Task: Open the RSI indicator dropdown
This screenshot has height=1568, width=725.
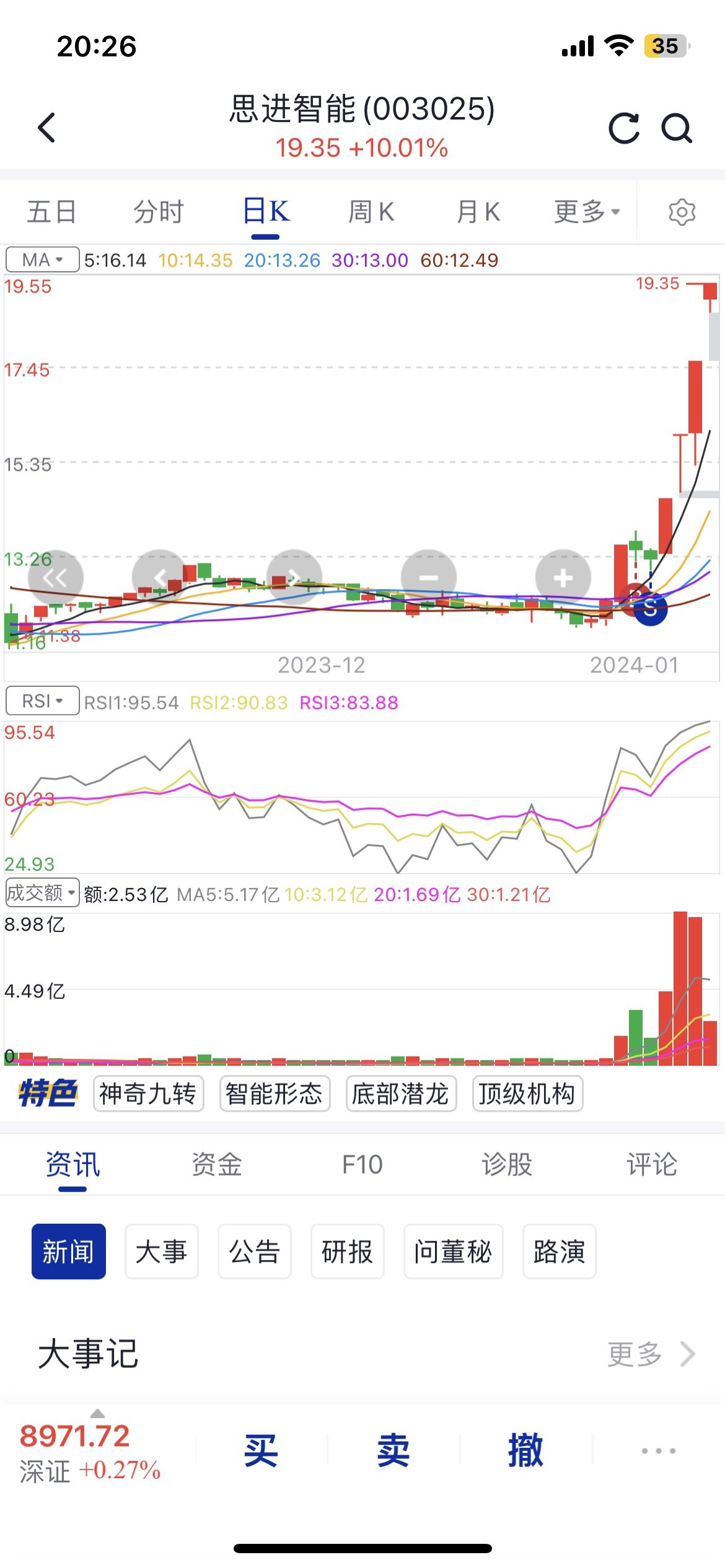Action: (x=42, y=701)
